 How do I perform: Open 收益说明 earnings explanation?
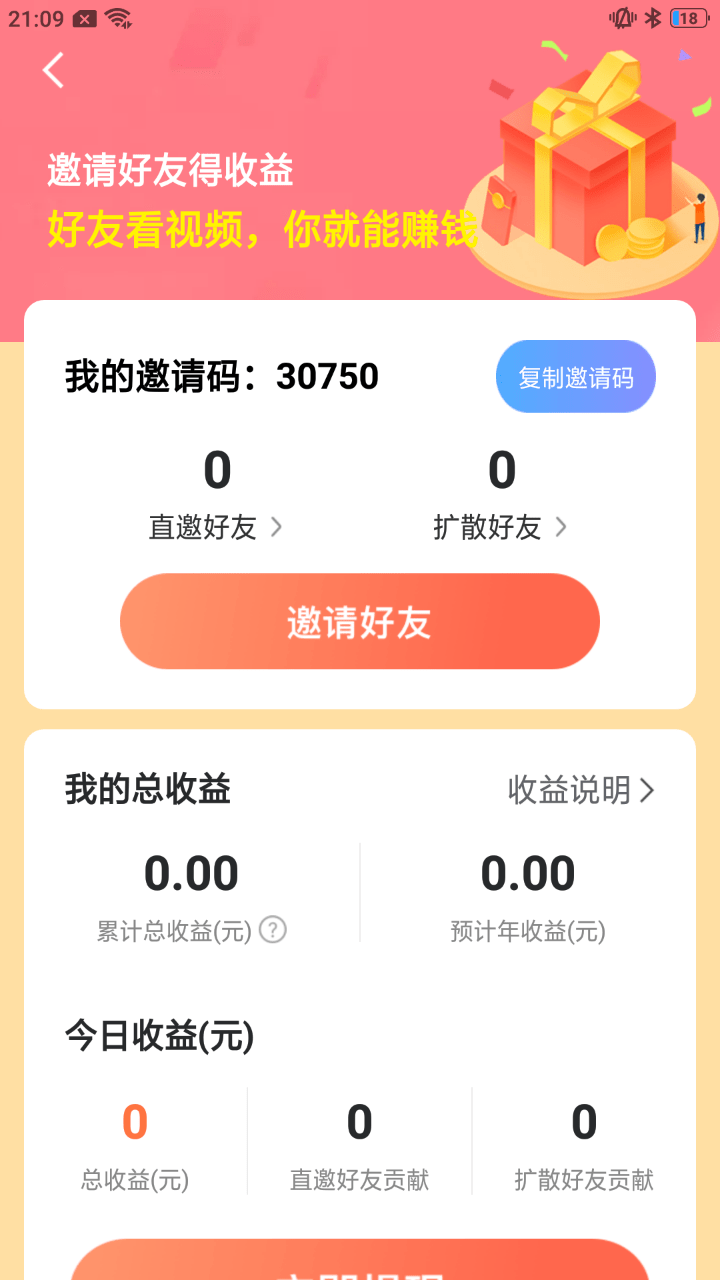coord(583,790)
